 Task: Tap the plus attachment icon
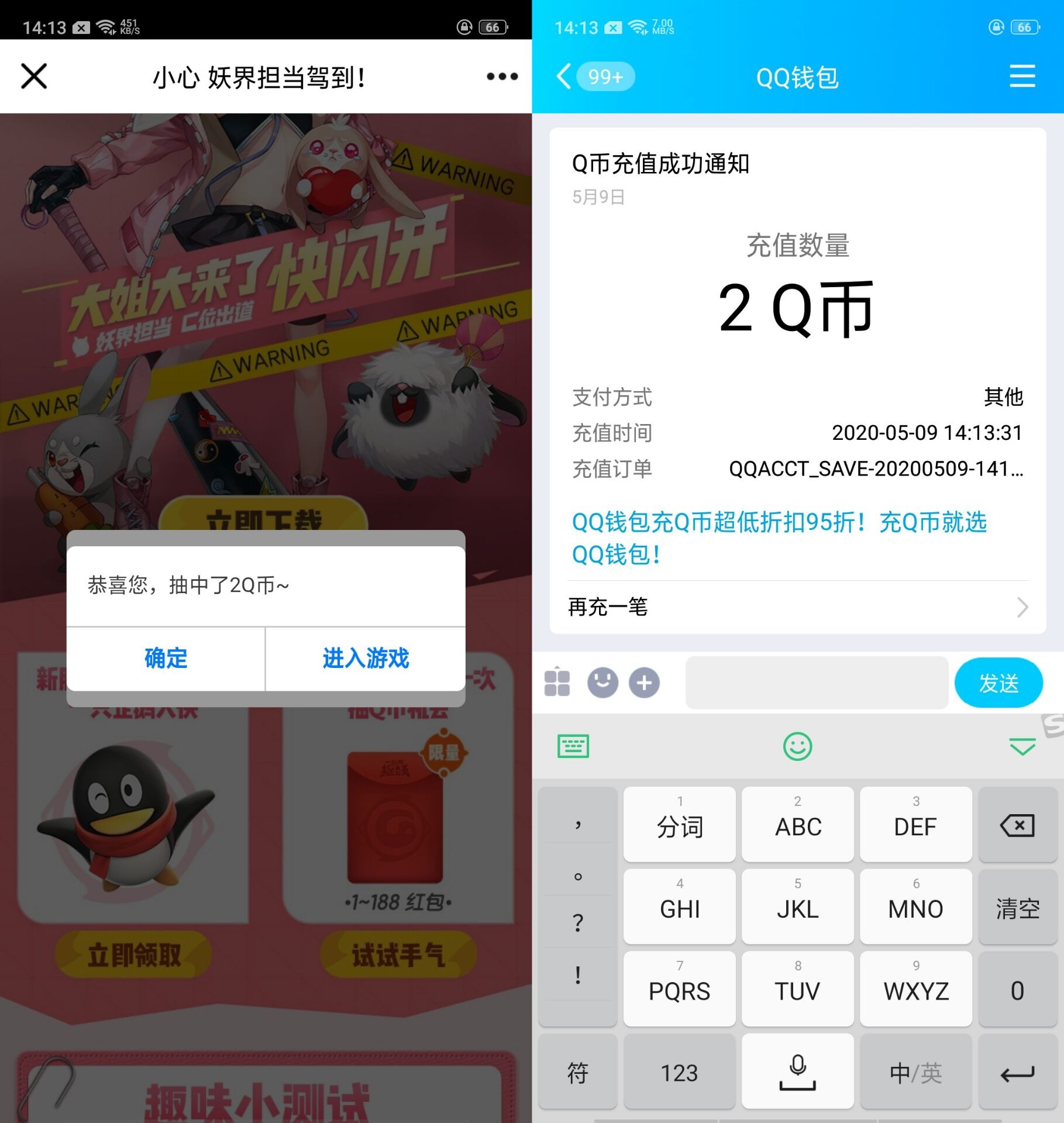pyautogui.click(x=644, y=683)
